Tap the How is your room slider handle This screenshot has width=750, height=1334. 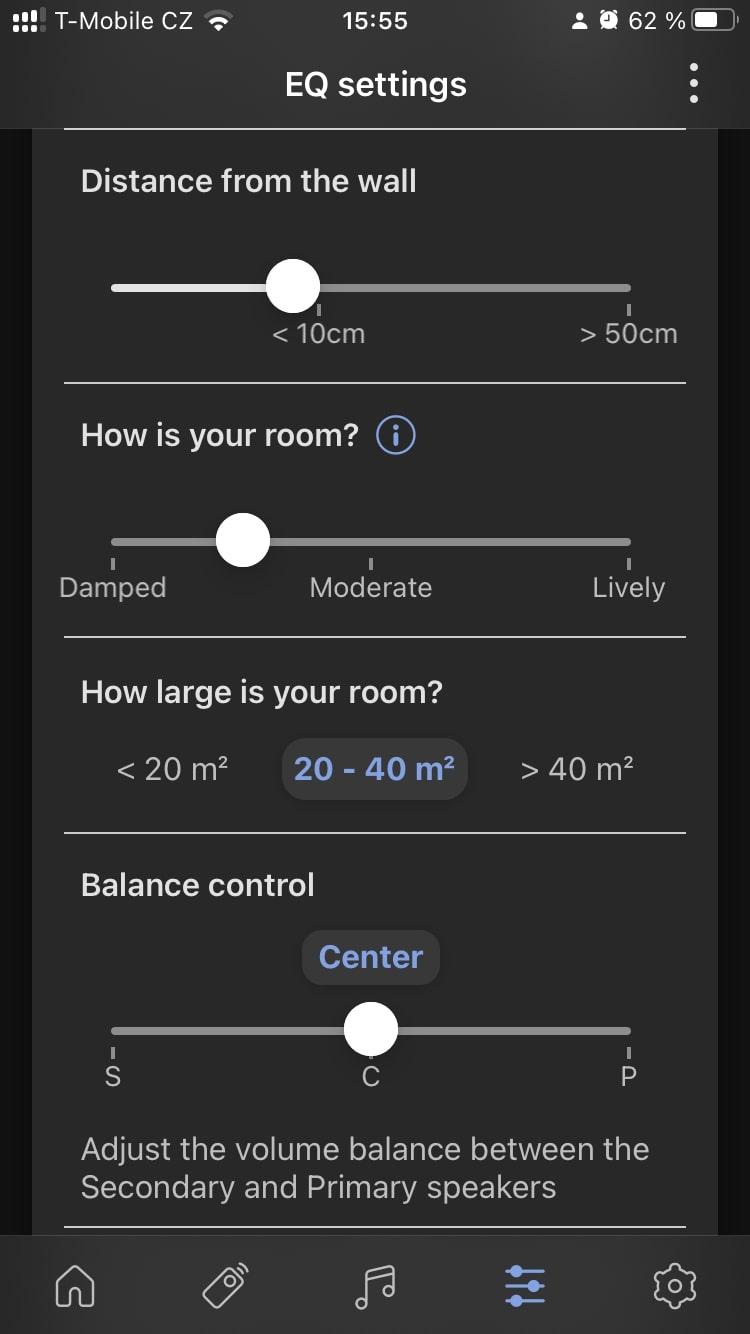click(x=243, y=540)
